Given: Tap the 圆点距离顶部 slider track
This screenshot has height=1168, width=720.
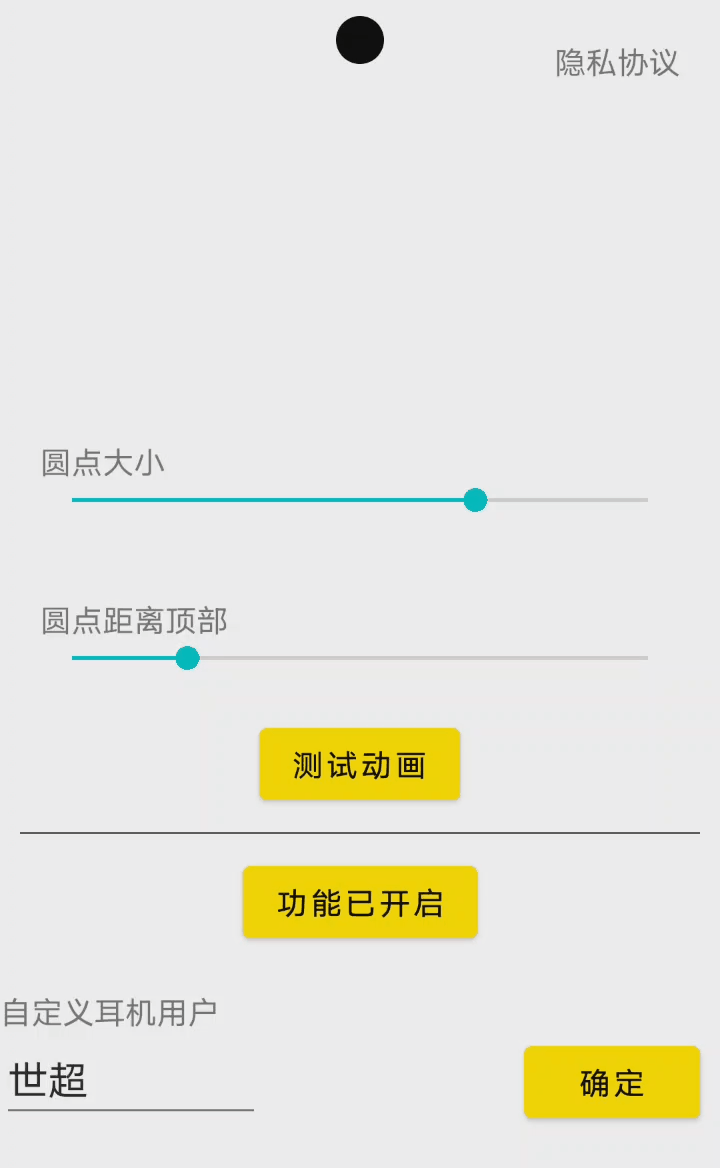Looking at the screenshot, I should (360, 658).
